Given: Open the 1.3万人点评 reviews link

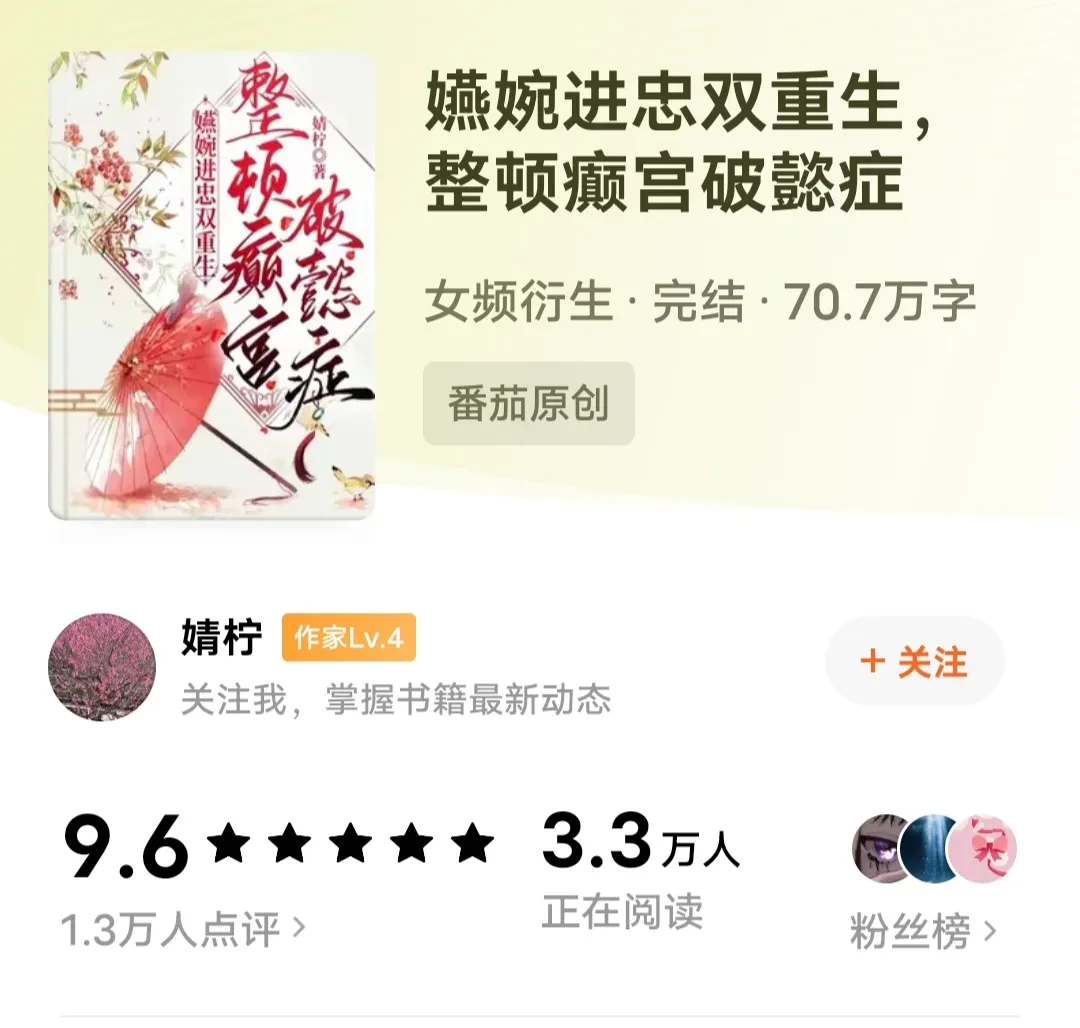Looking at the screenshot, I should pyautogui.click(x=183, y=931).
